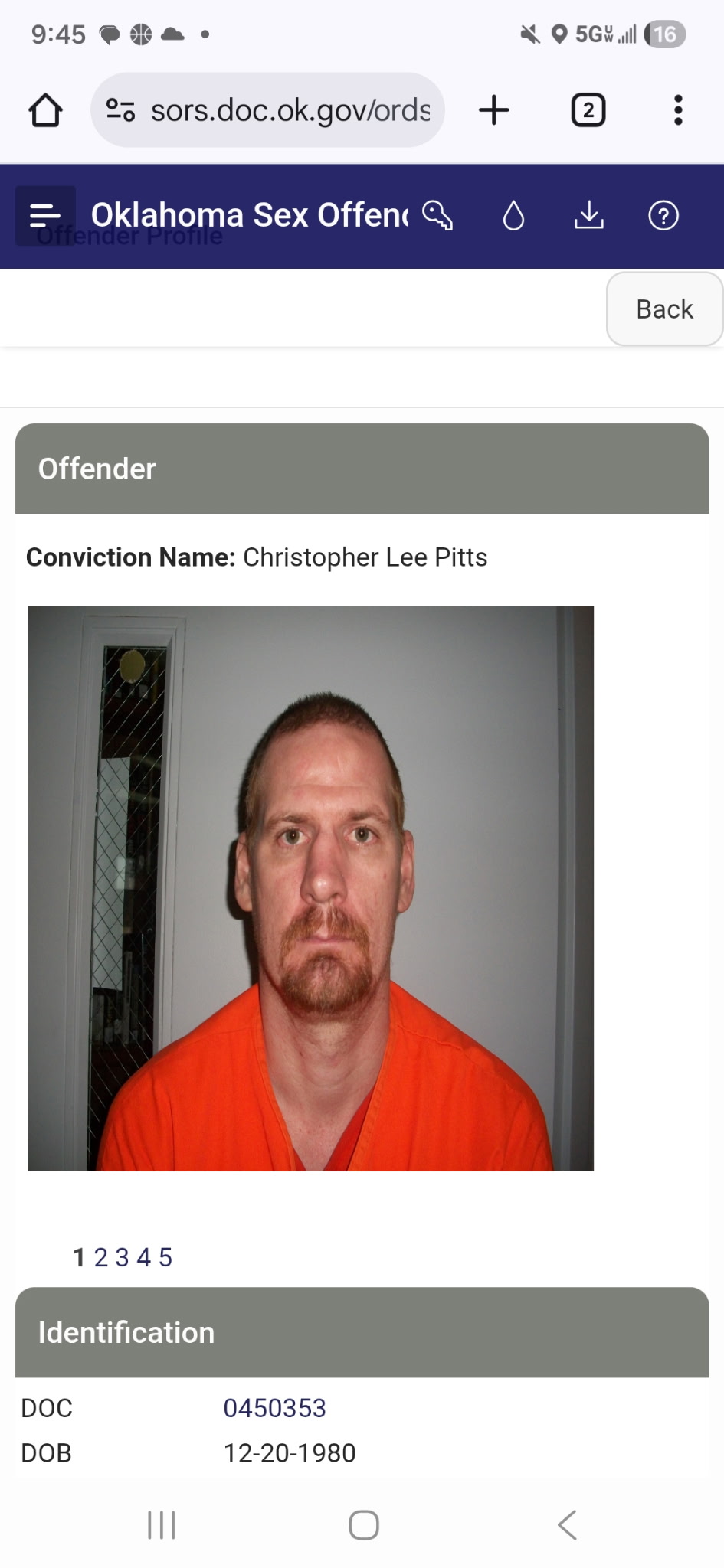Go back using the Back button
Image resolution: width=724 pixels, height=1568 pixels.
663,309
